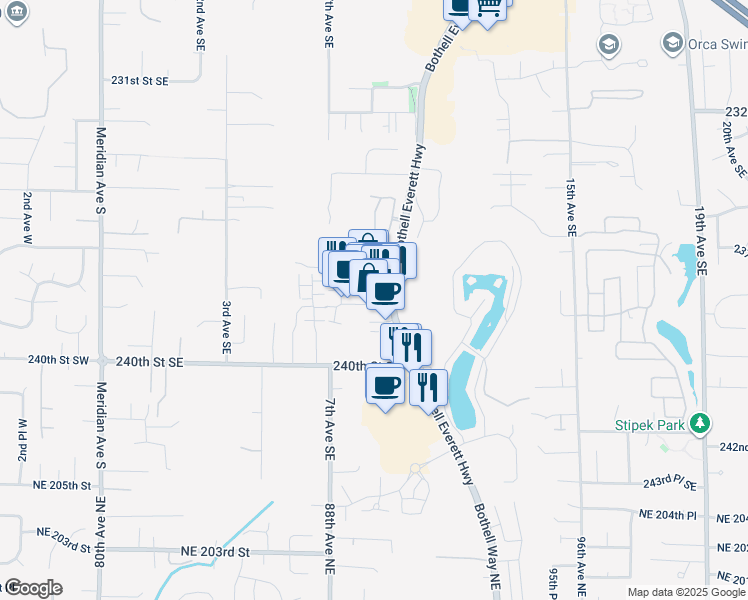Screen dimensions: 748x600
Task: Tap the shopping cart store marker
Action: point(488,9)
